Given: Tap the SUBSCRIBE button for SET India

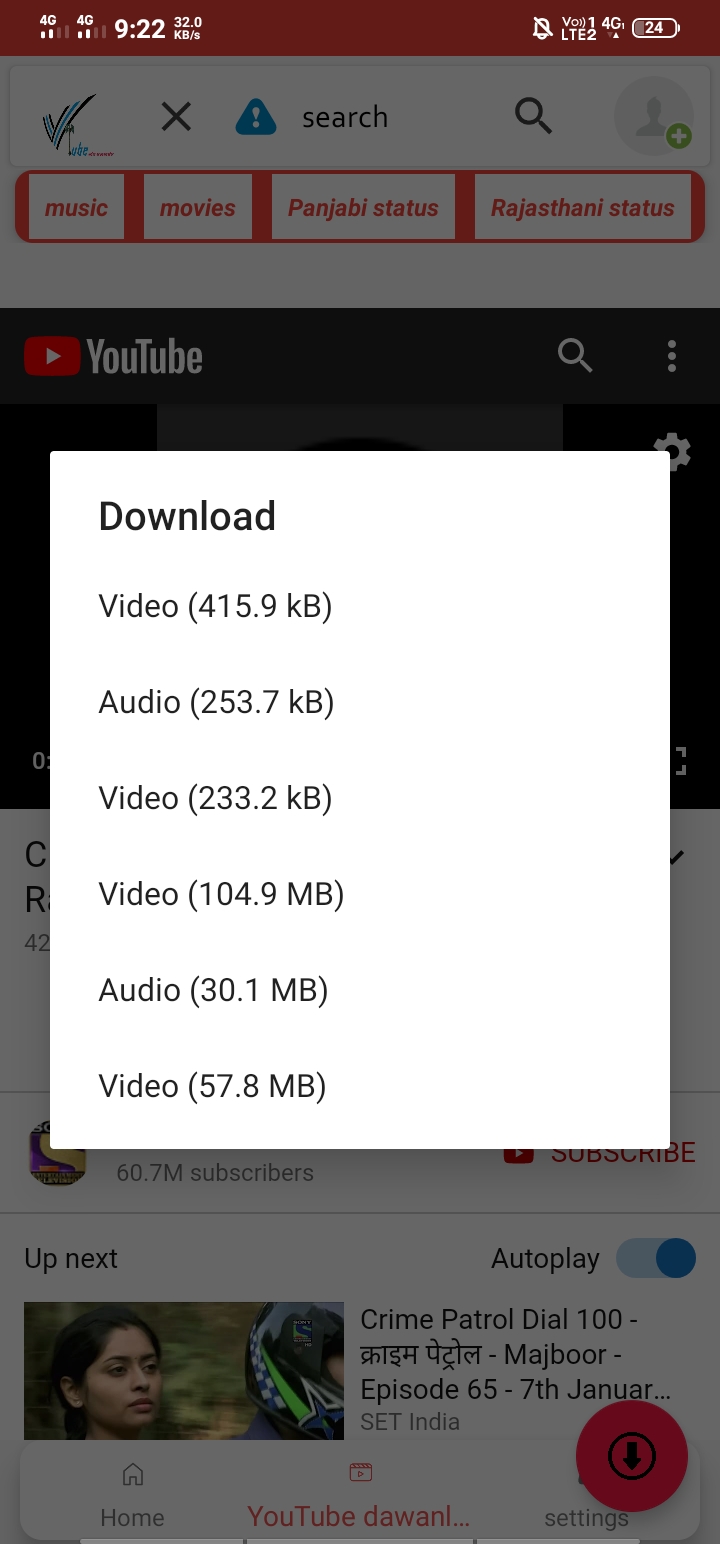Looking at the screenshot, I should coord(620,1152).
